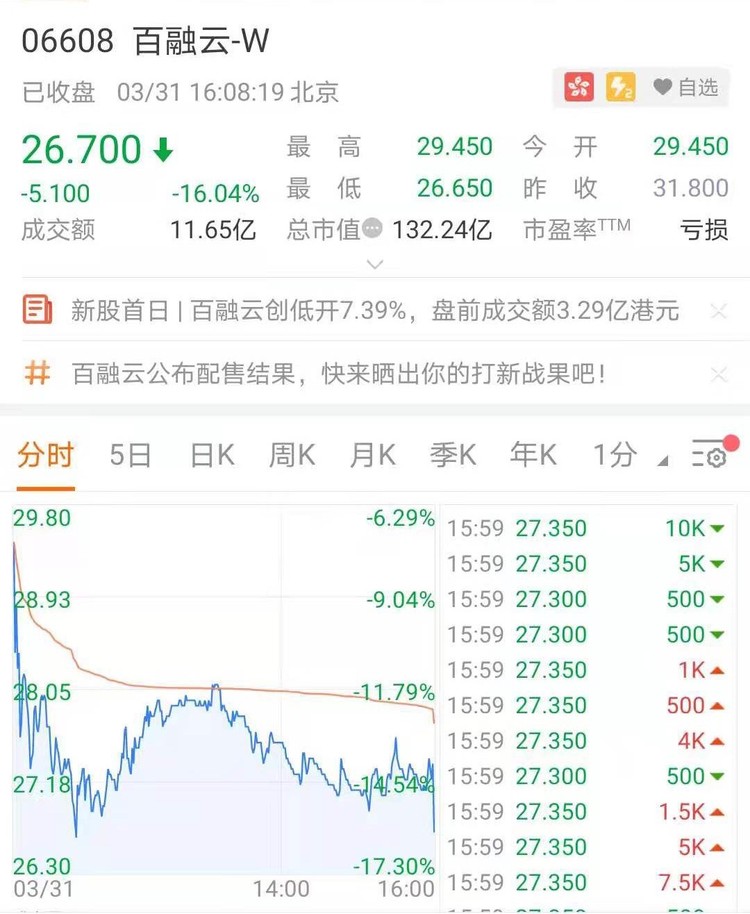Tap the Hong Kong market flag icon
The width and height of the screenshot is (750, 914).
[579, 87]
